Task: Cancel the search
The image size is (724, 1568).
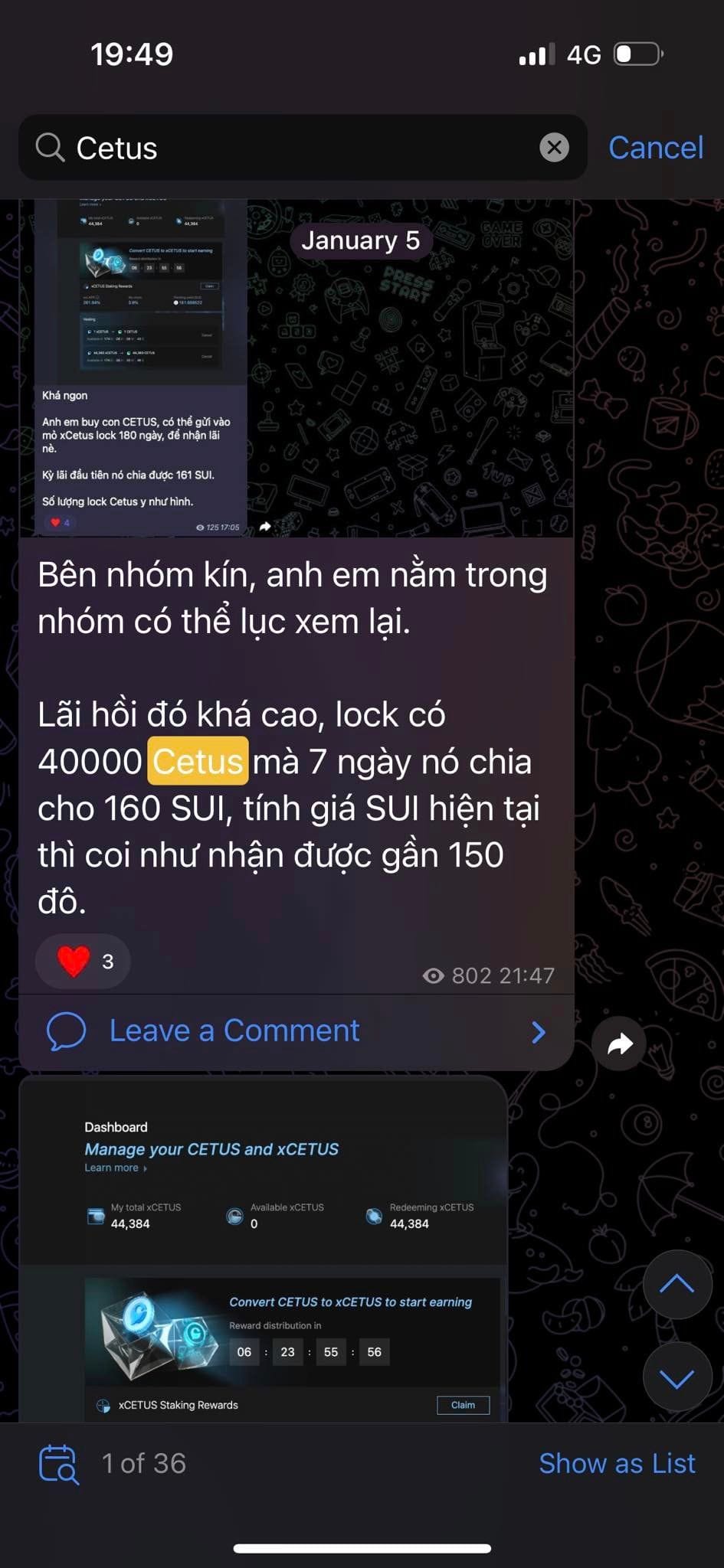Action: tap(655, 148)
